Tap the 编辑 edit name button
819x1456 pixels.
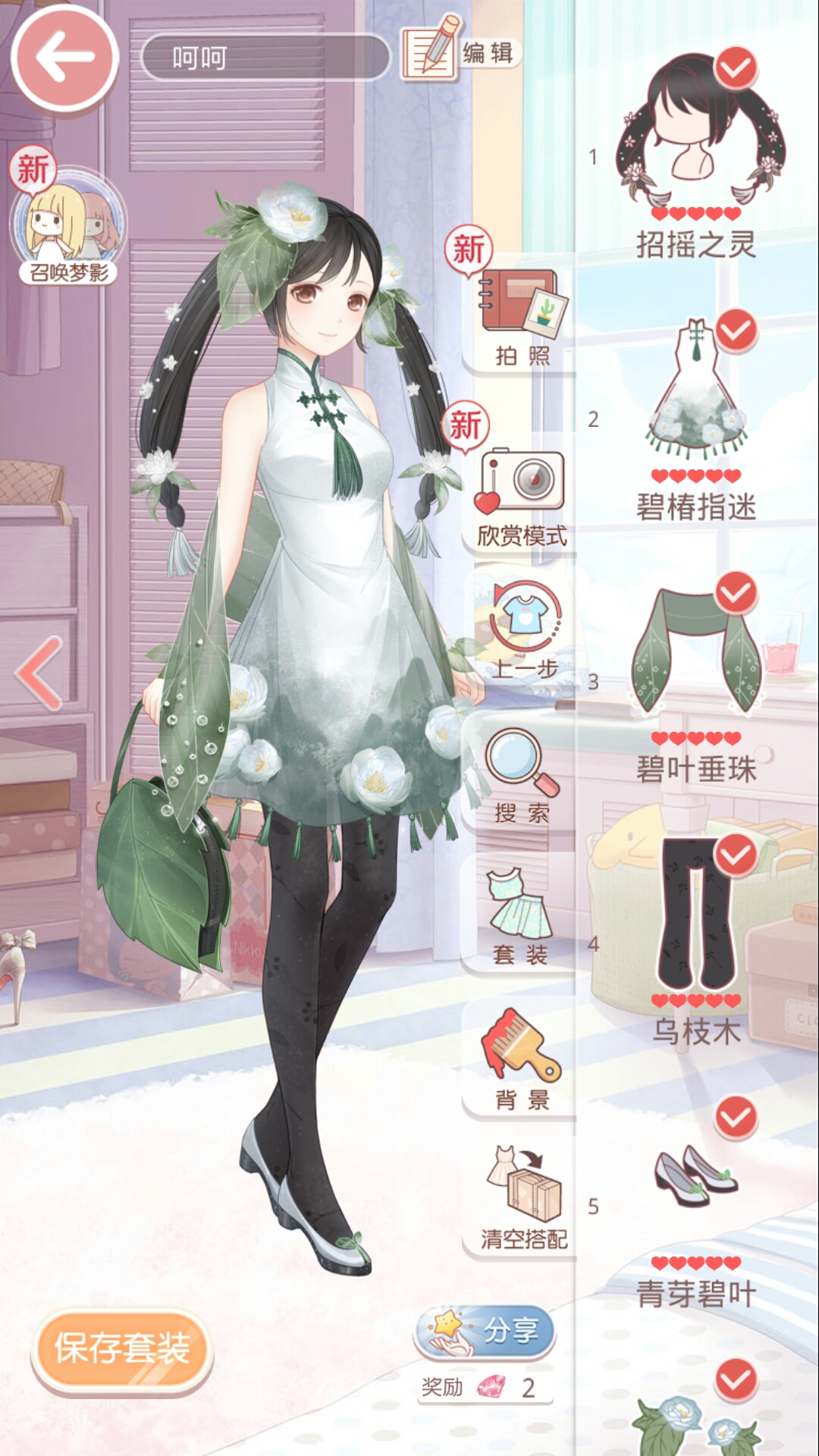tap(460, 50)
